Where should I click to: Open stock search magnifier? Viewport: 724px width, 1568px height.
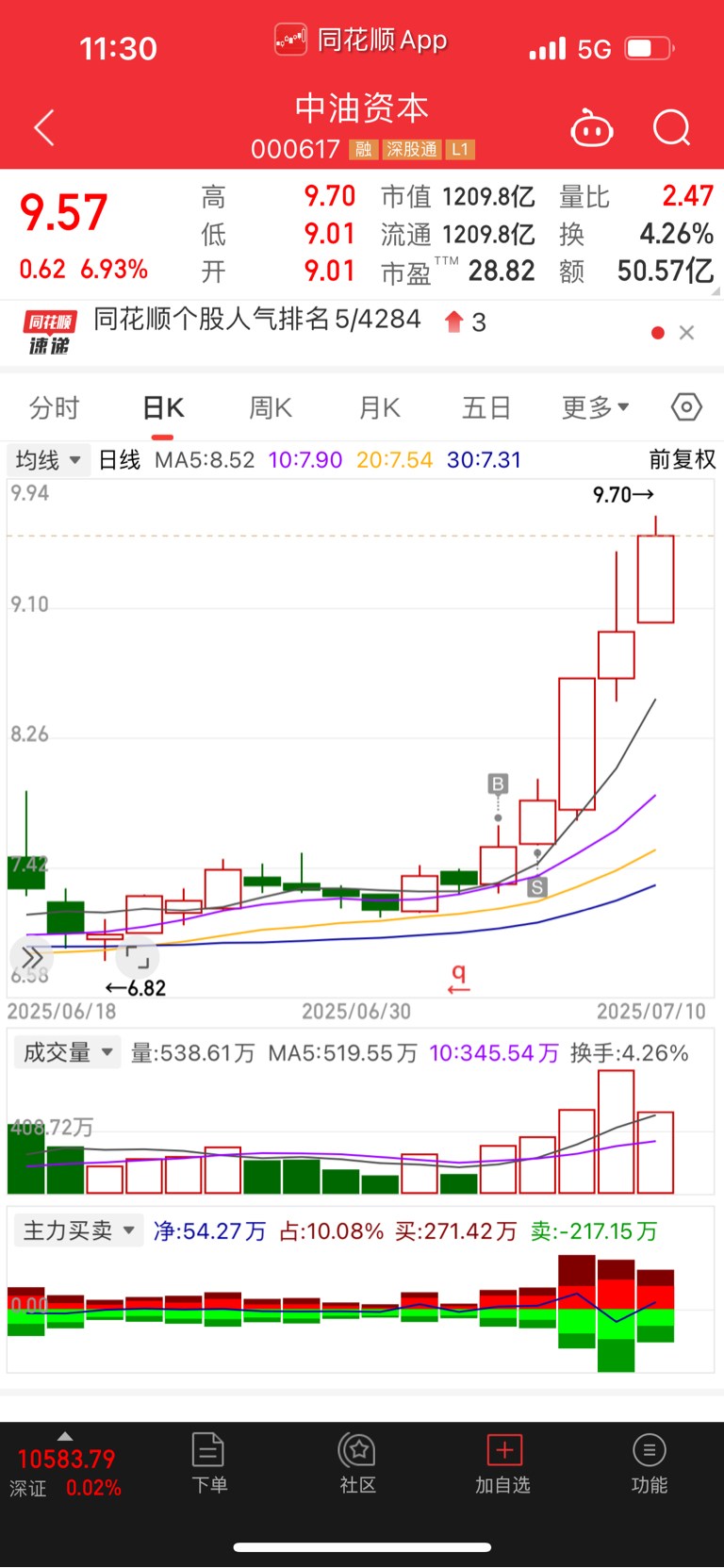pyautogui.click(x=672, y=127)
